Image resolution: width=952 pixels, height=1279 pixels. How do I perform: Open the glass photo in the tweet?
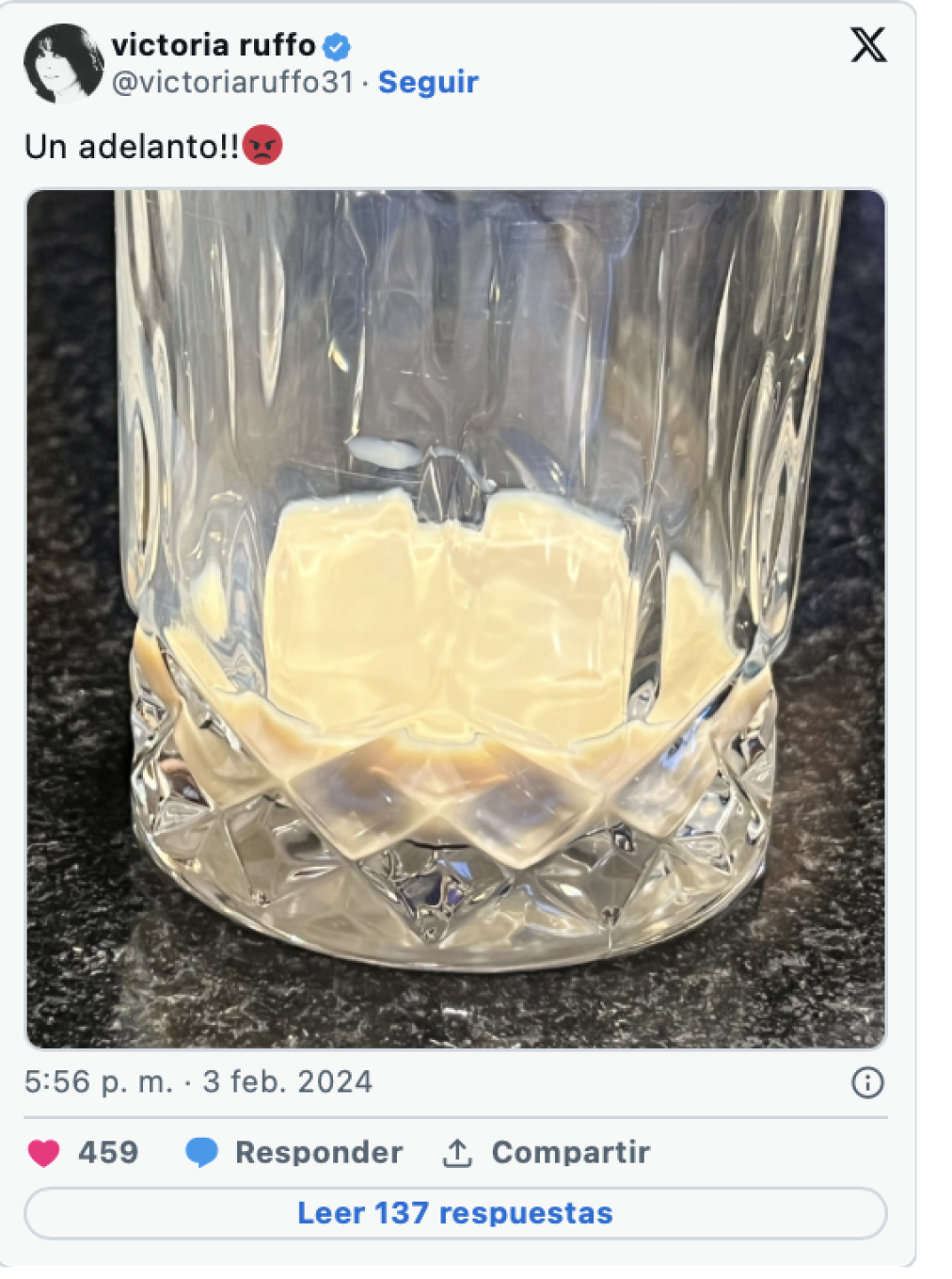[x=456, y=618]
